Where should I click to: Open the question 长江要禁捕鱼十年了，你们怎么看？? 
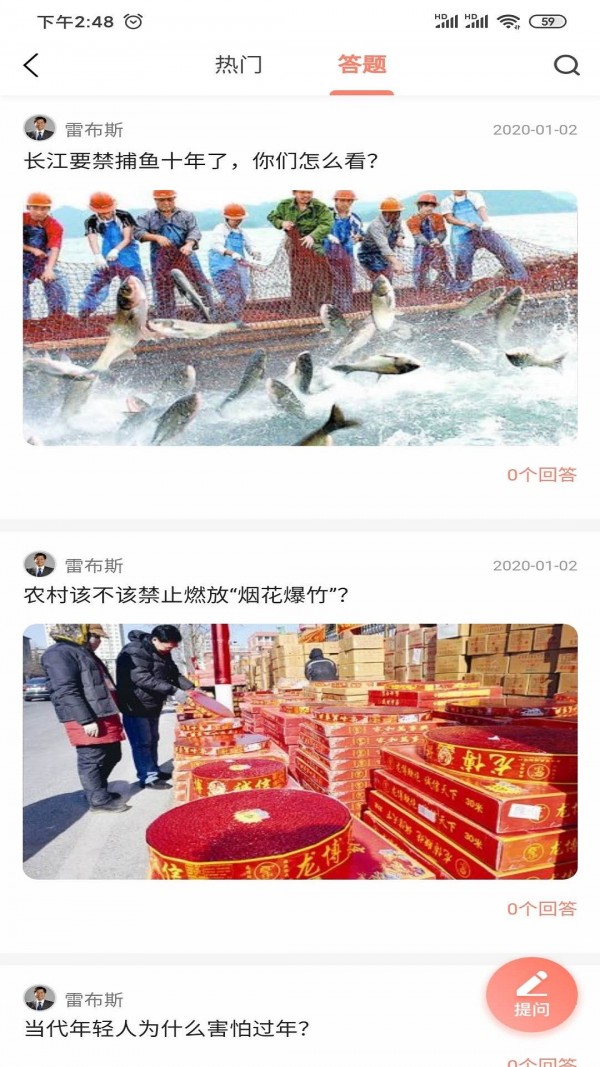201,160
